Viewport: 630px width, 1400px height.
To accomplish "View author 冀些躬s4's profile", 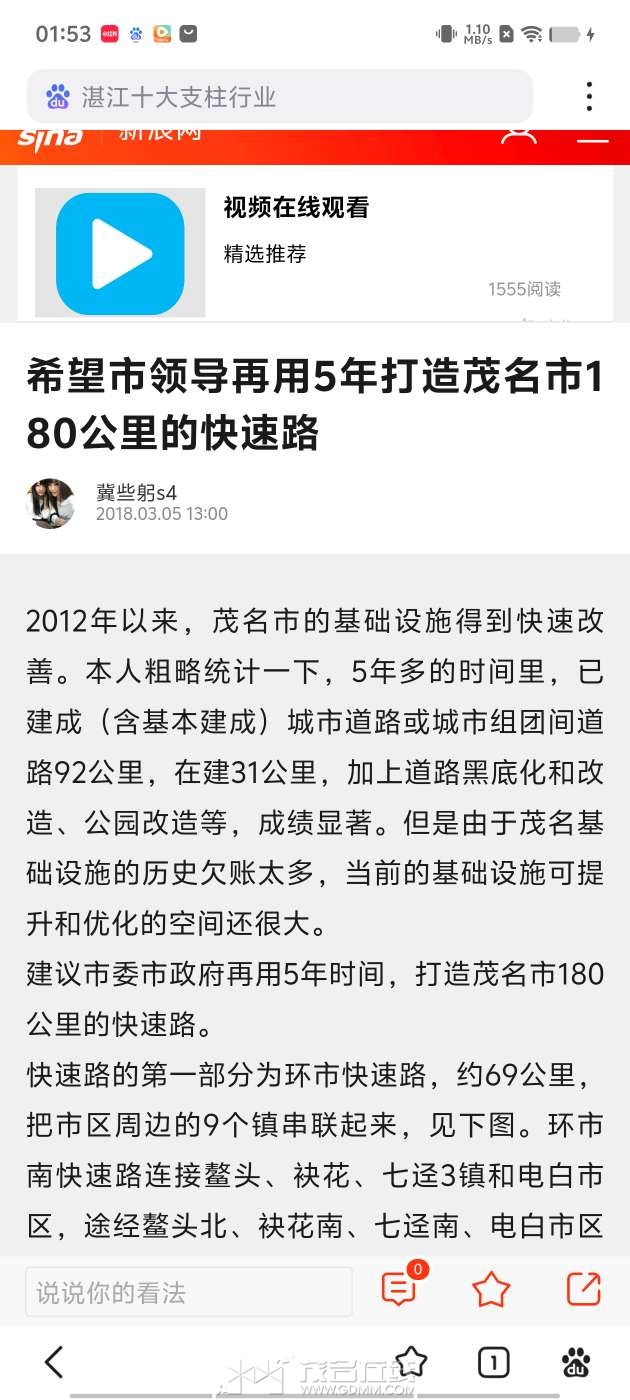I will [51, 503].
